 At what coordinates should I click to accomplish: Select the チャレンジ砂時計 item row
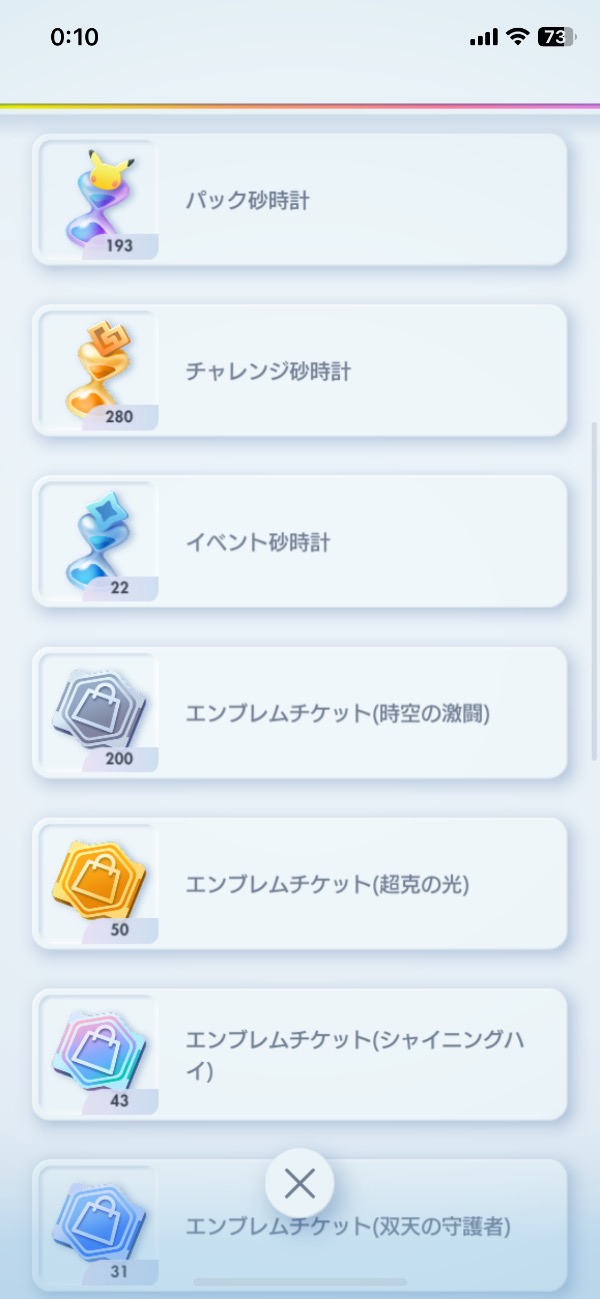[x=300, y=371]
